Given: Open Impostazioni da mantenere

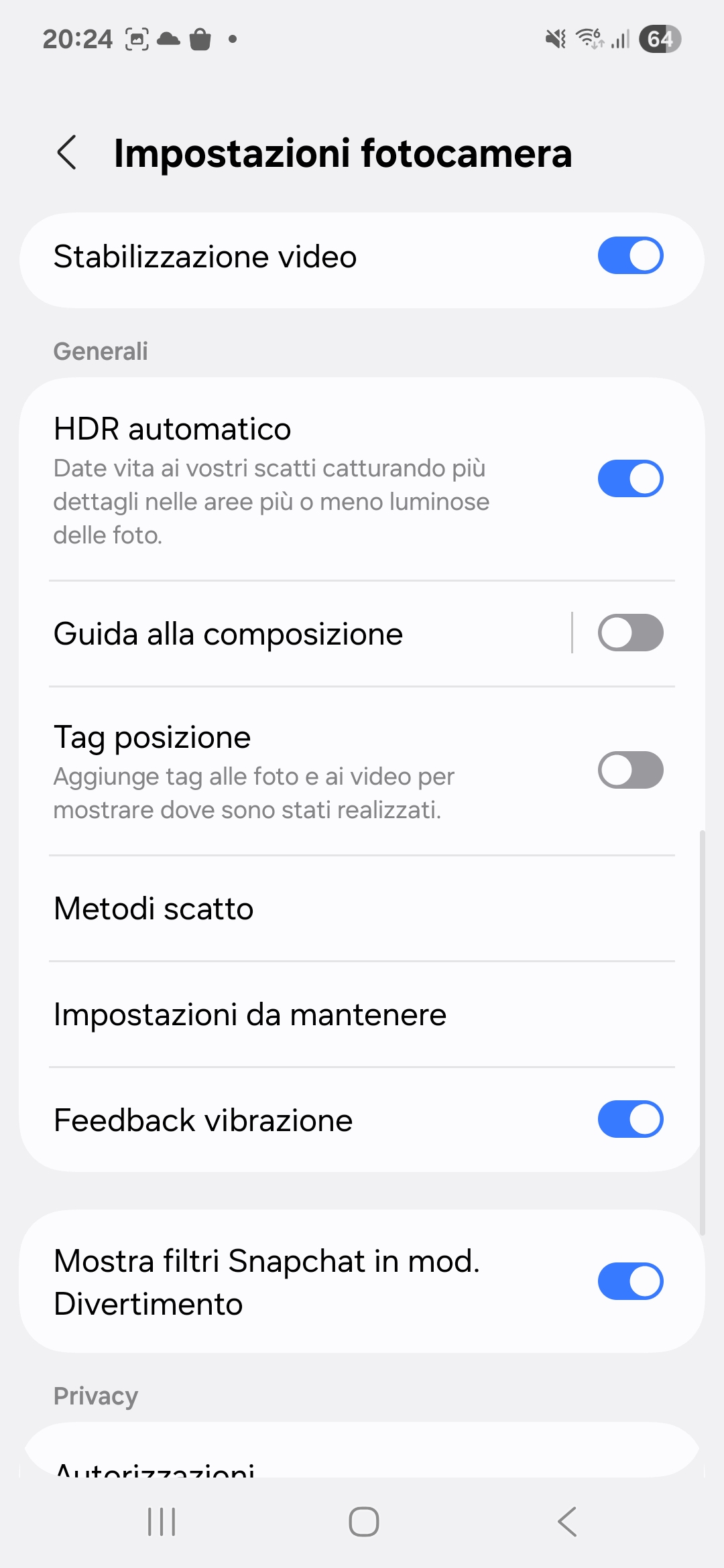Looking at the screenshot, I should point(362,1015).
